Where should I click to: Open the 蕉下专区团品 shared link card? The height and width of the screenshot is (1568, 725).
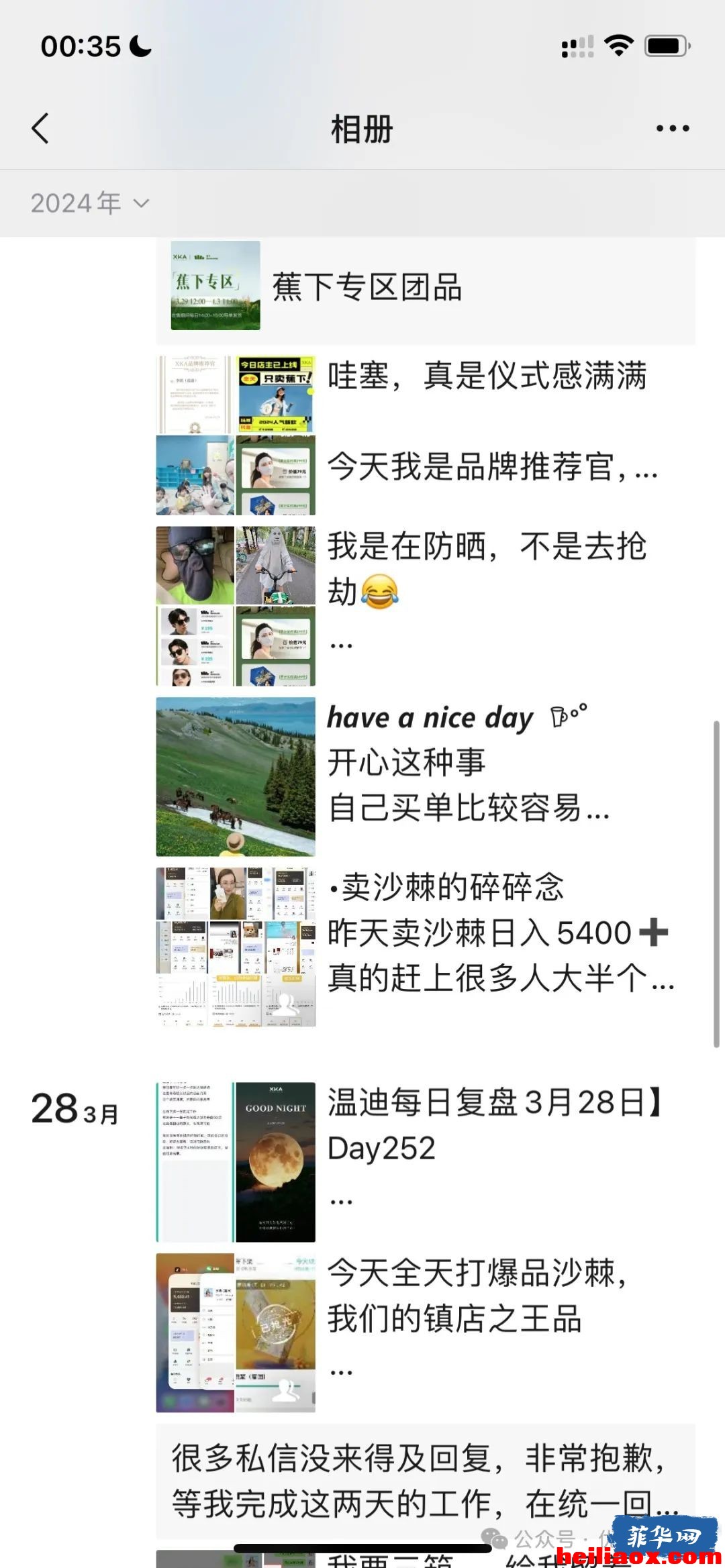[x=426, y=286]
